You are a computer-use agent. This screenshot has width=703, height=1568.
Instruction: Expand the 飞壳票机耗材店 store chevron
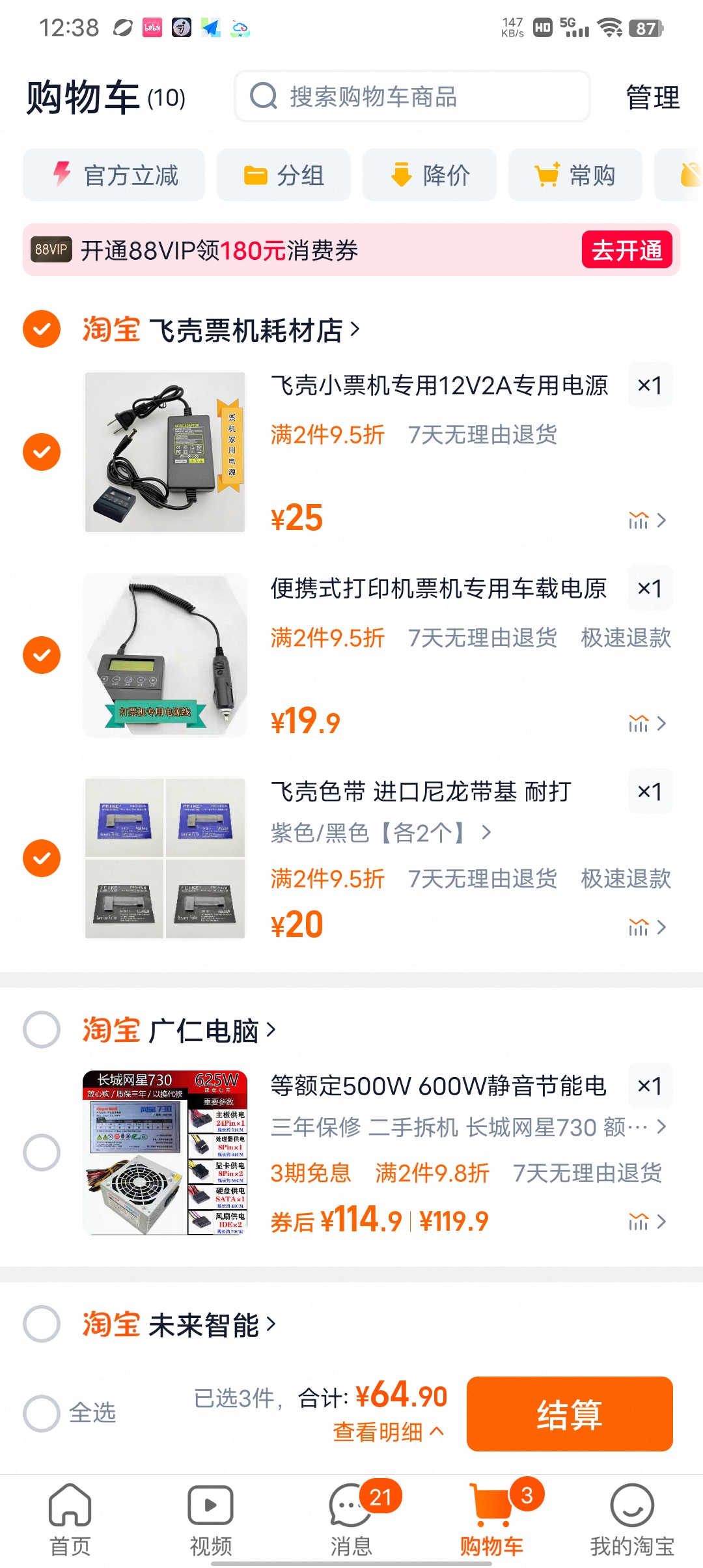tap(355, 330)
